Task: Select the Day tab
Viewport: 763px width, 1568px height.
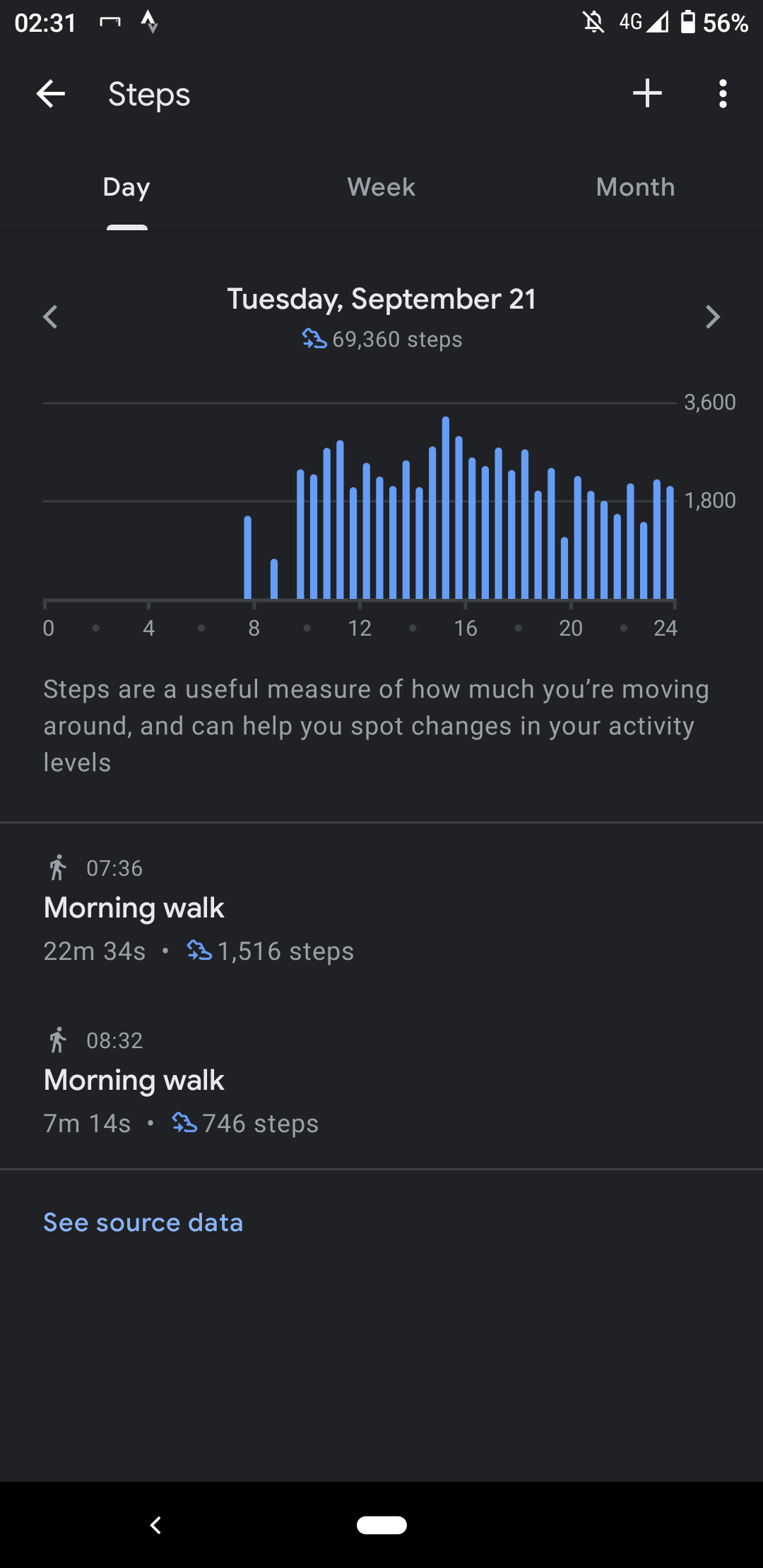Action: (127, 188)
